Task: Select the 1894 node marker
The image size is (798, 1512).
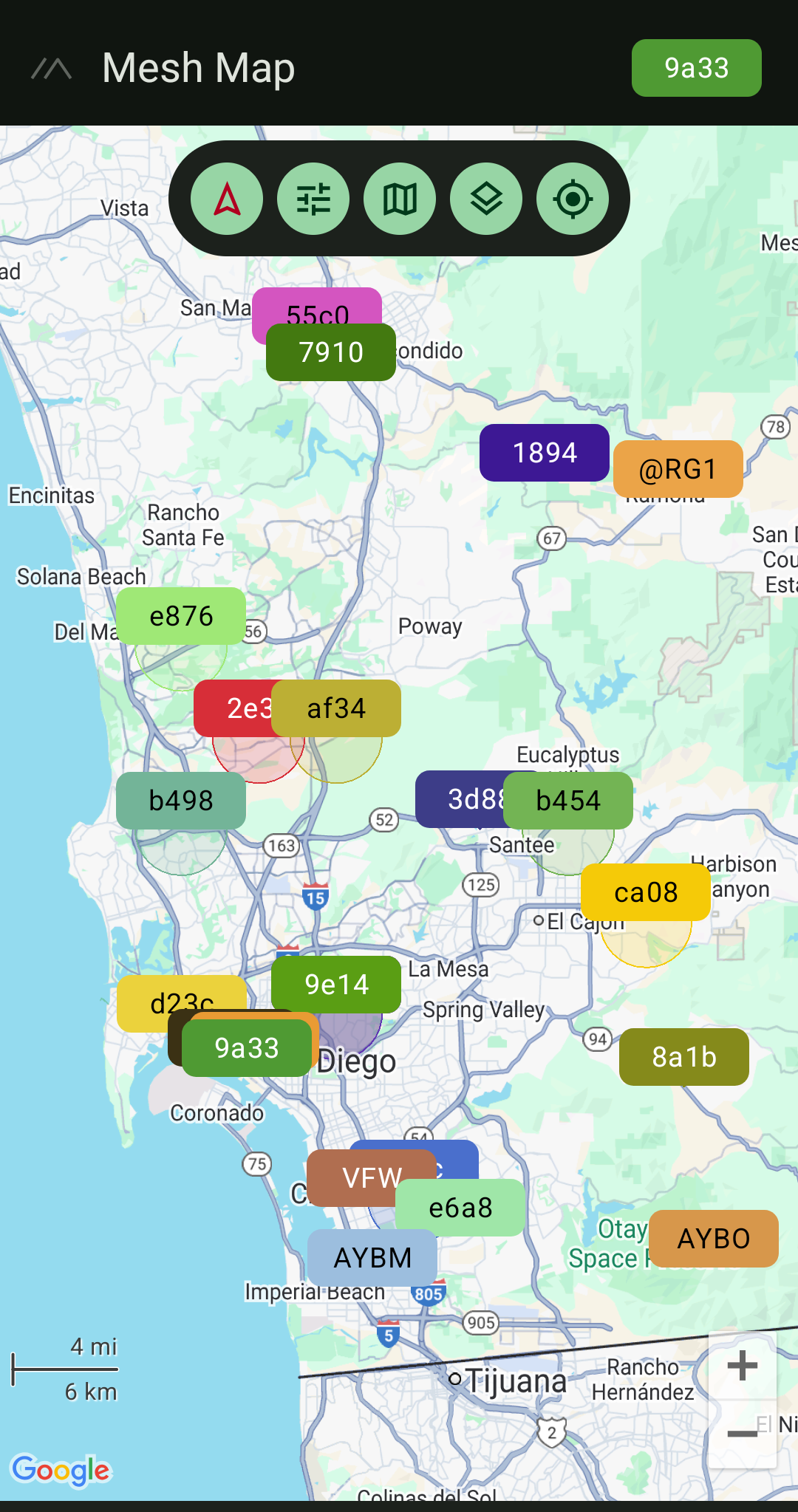Action: pos(545,453)
